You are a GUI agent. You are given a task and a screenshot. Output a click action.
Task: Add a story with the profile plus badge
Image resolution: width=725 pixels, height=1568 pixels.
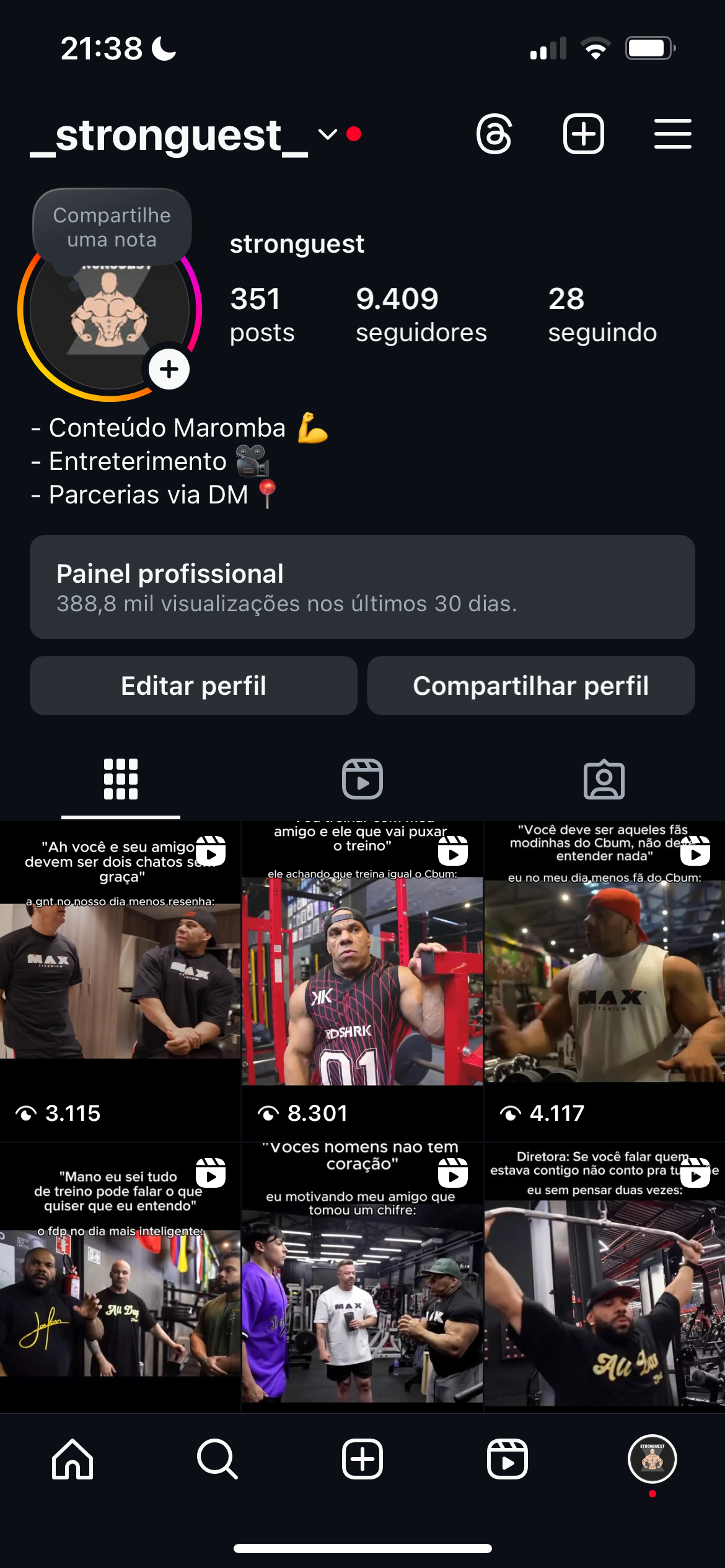point(169,370)
